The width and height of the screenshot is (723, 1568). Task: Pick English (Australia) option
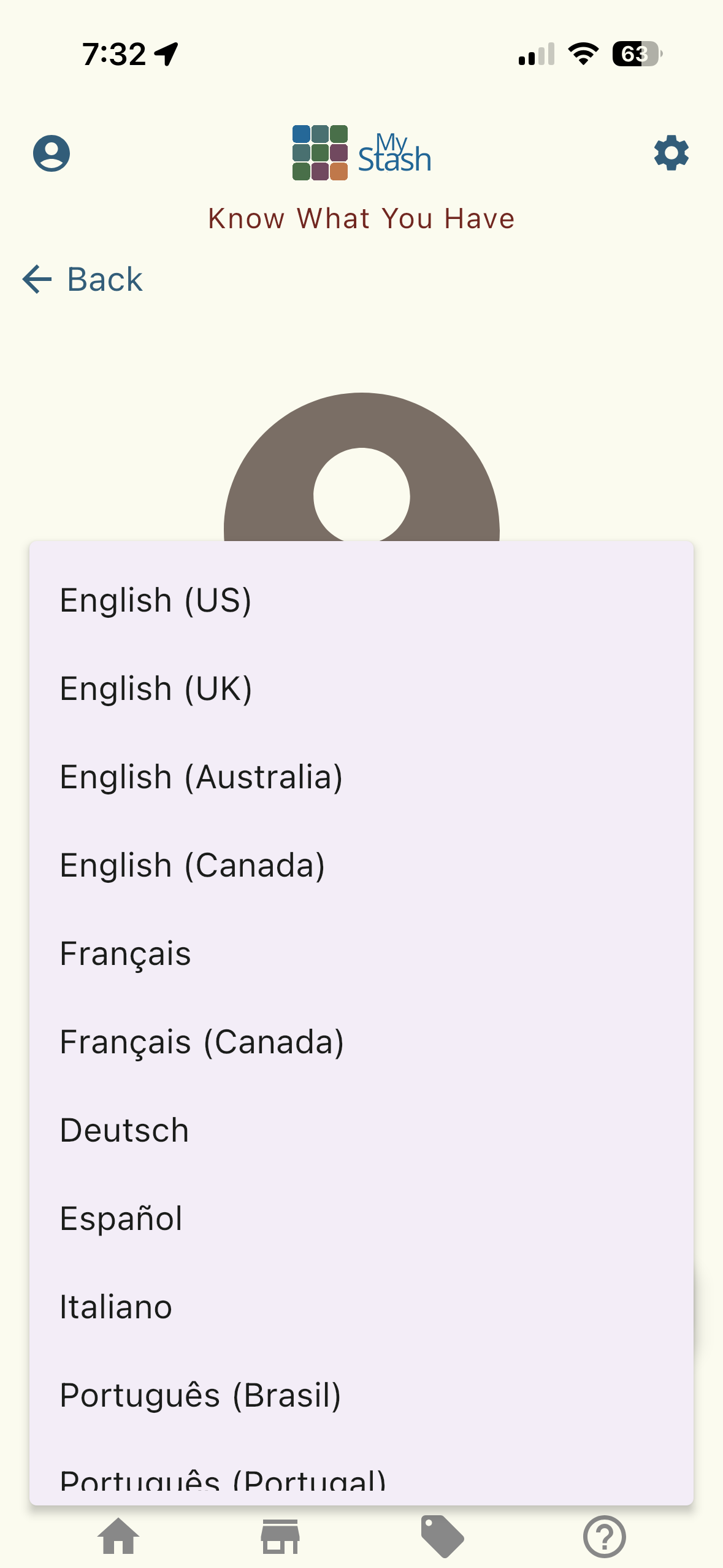tap(201, 777)
